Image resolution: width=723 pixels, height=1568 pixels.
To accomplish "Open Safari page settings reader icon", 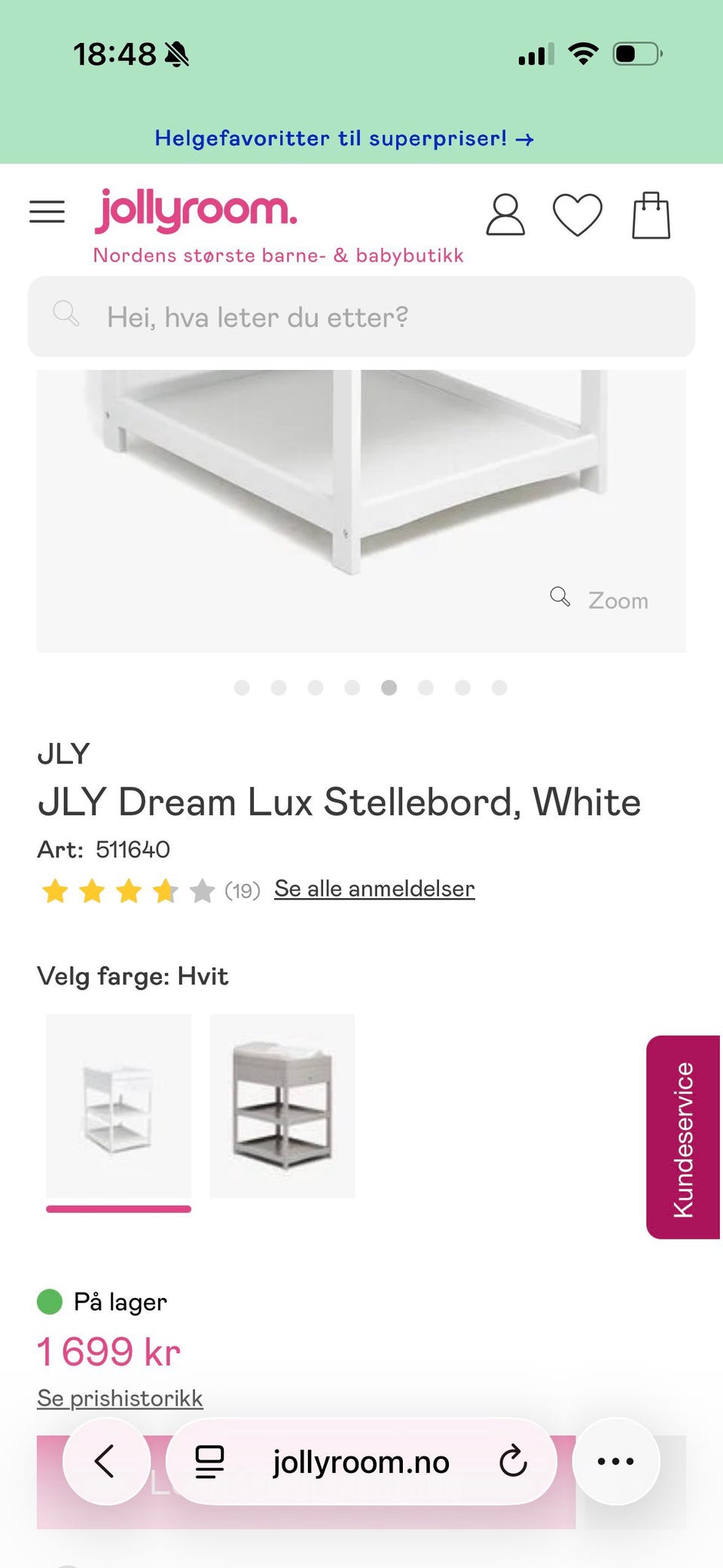I will point(209,1462).
